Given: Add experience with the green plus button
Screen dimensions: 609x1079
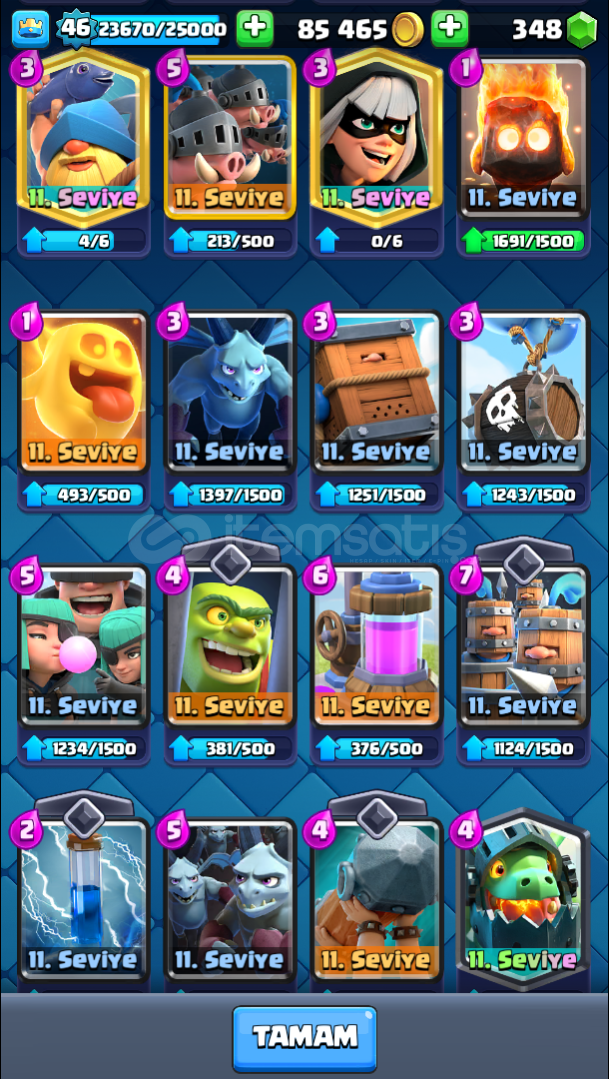Looking at the screenshot, I should [255, 28].
